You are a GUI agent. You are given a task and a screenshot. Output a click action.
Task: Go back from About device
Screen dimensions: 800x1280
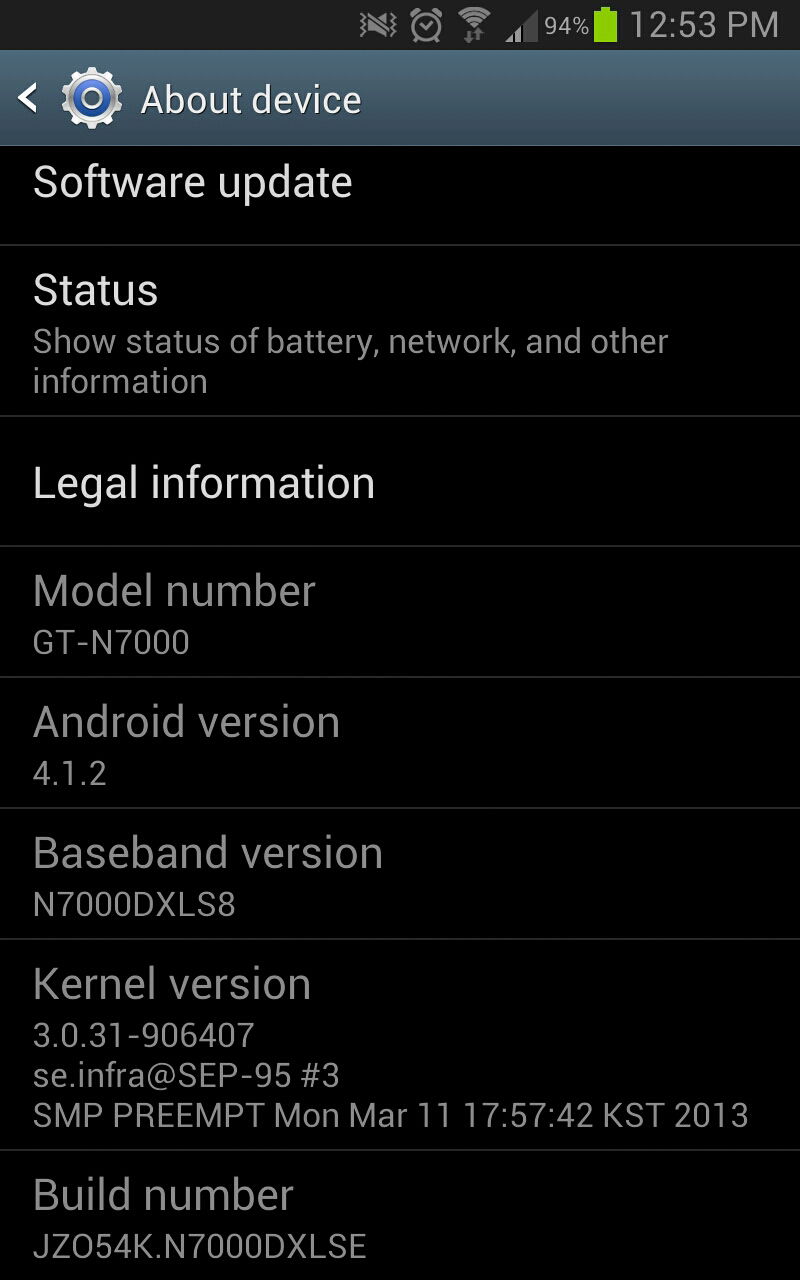pos(30,98)
